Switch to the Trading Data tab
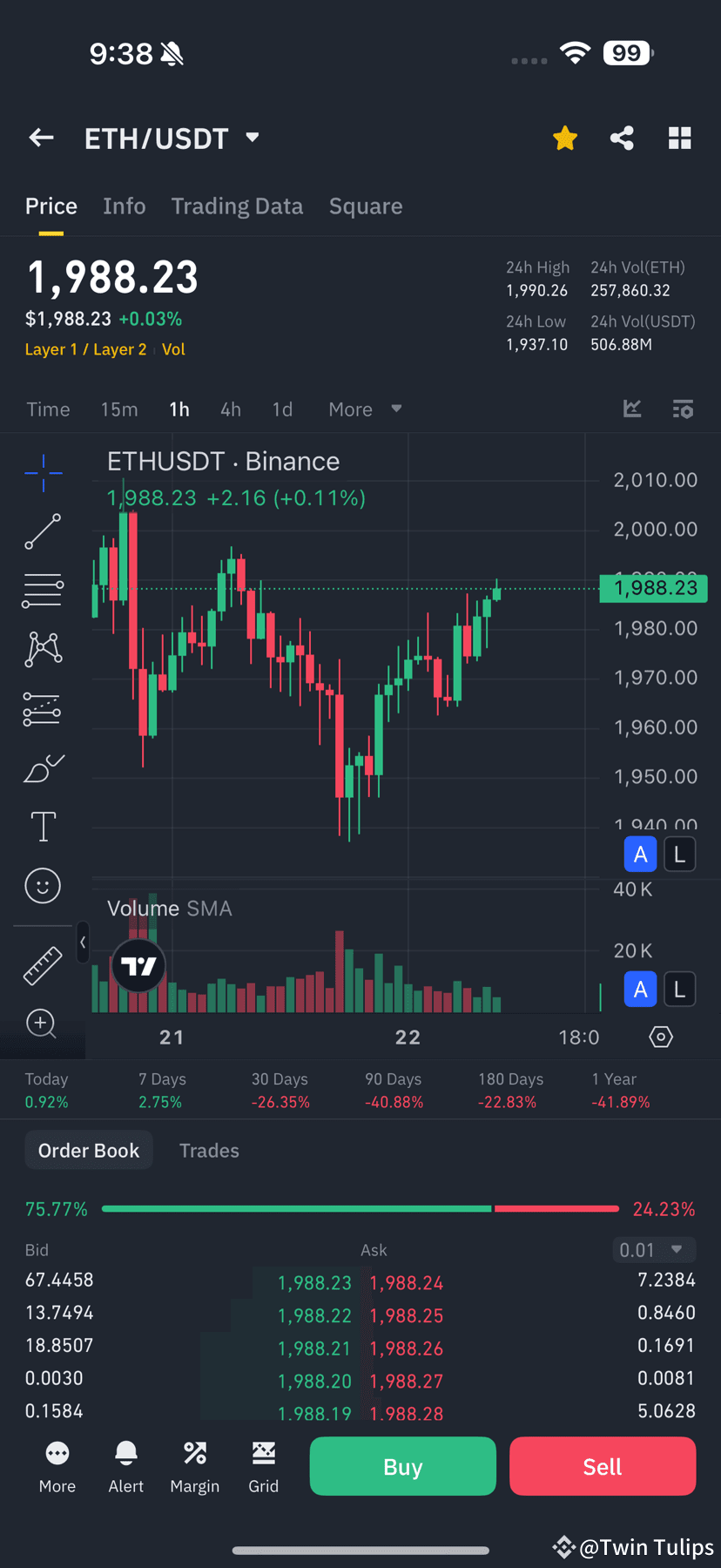The height and width of the screenshot is (1568, 721). (x=237, y=206)
